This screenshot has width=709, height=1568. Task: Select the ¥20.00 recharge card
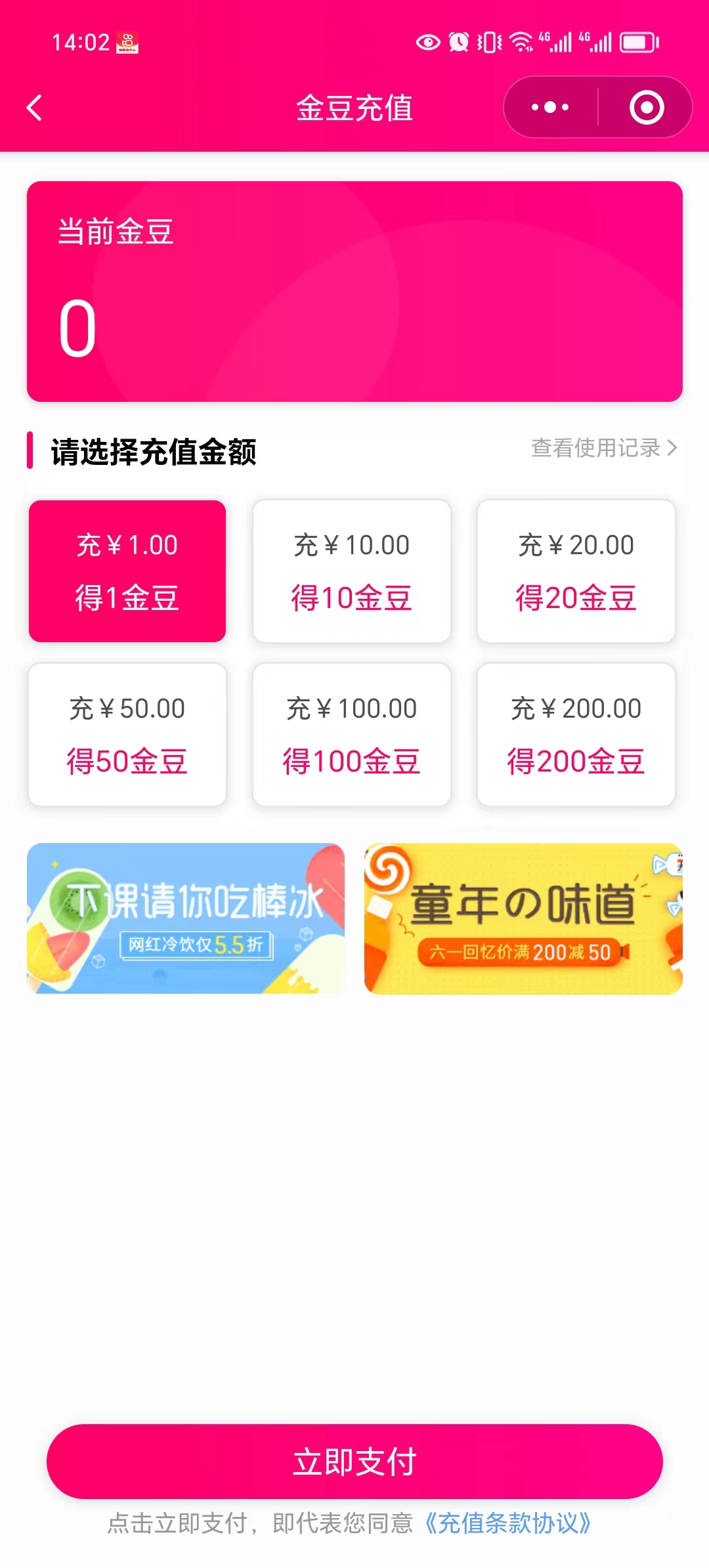[576, 571]
